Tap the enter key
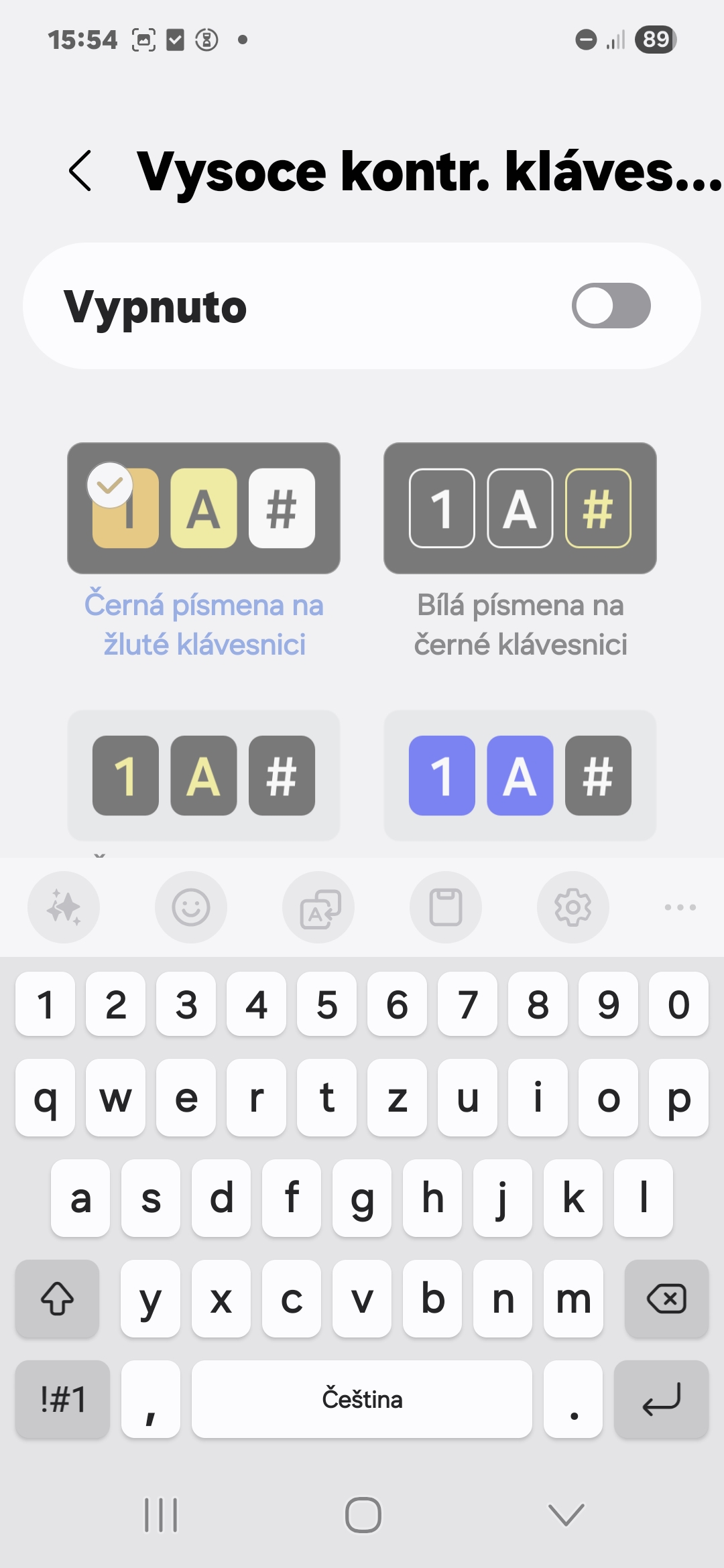Screen dimensions: 724x1568 point(661,1399)
